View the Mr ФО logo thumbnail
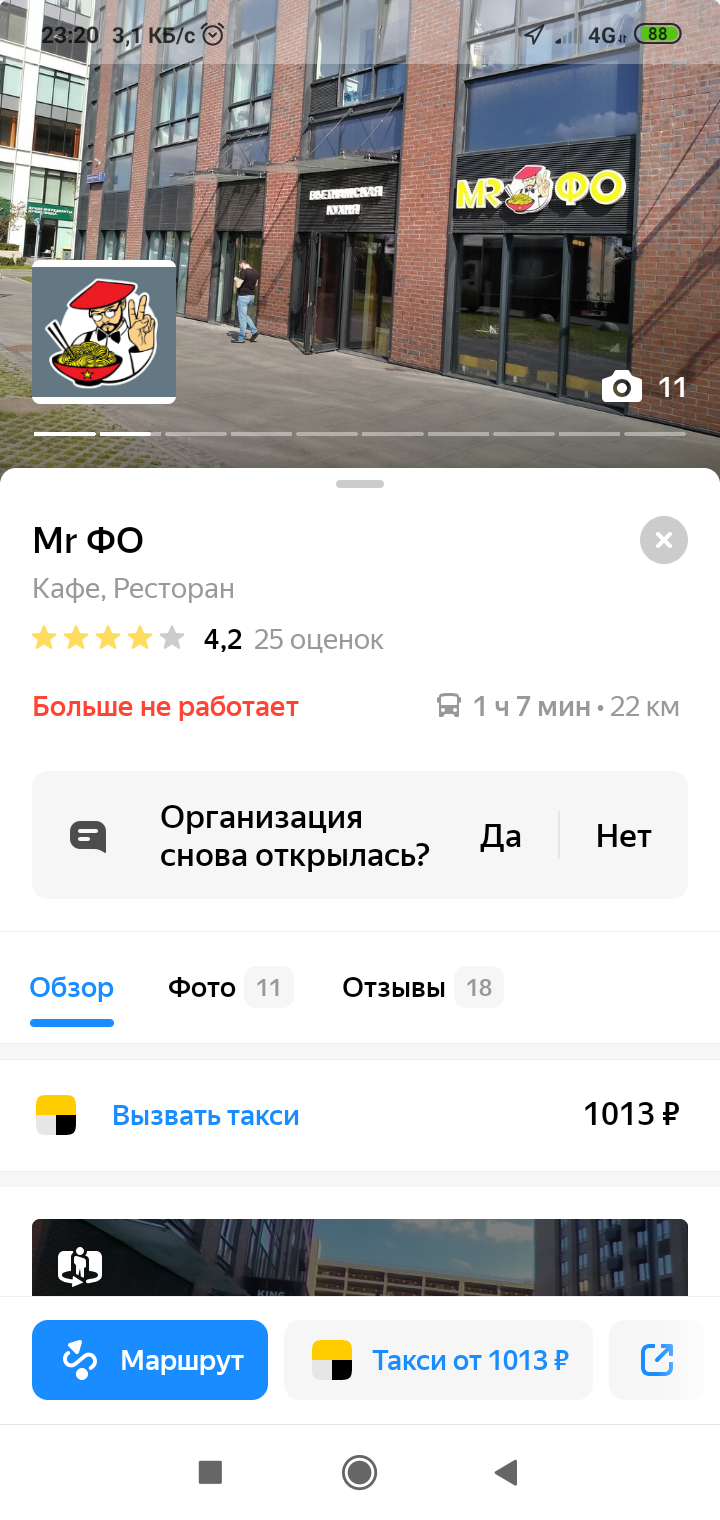The height and width of the screenshot is (1520, 720). click(104, 332)
